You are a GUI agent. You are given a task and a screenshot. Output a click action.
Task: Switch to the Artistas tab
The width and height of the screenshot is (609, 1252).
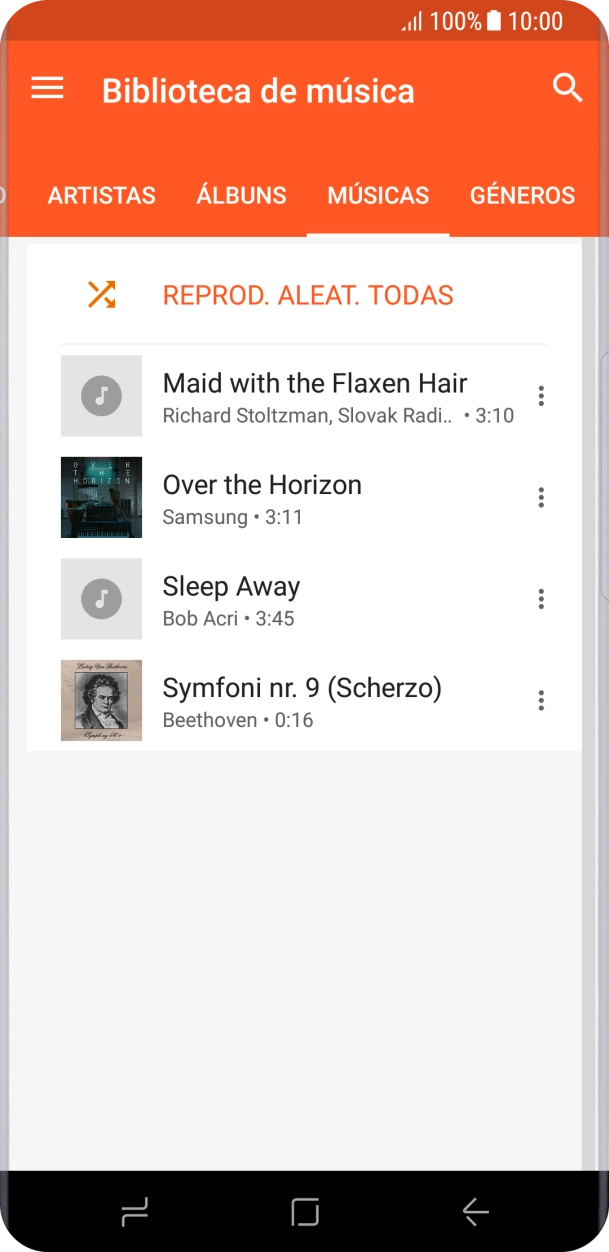(102, 196)
